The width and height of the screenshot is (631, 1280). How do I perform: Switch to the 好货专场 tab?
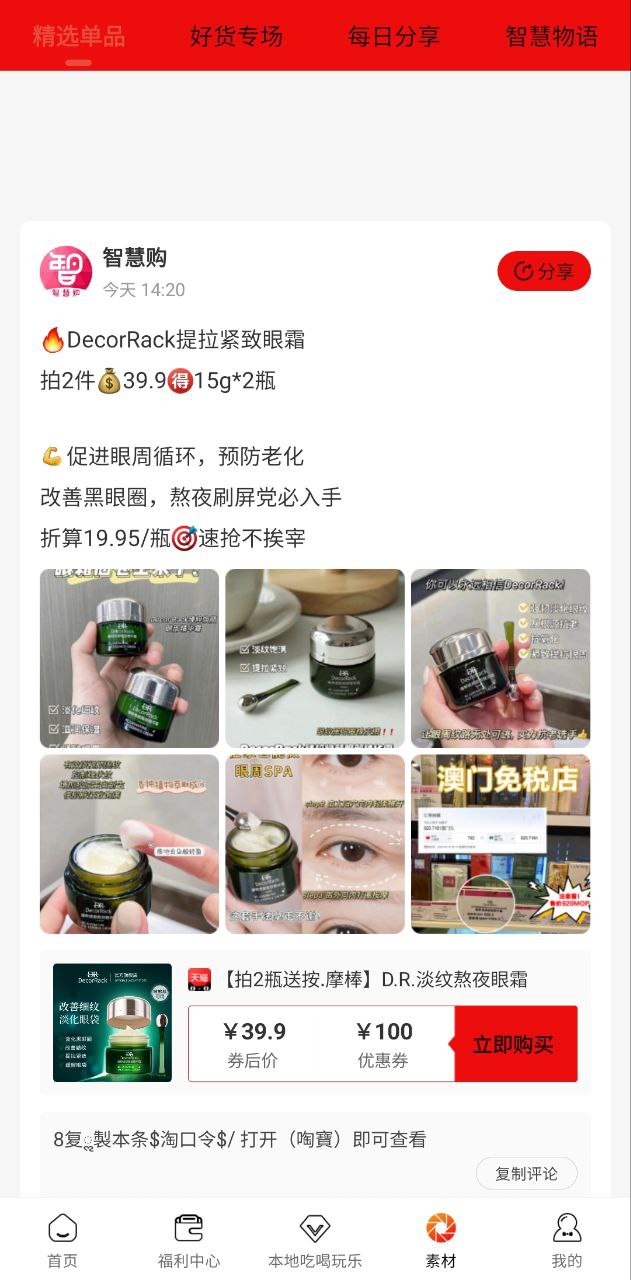[236, 37]
